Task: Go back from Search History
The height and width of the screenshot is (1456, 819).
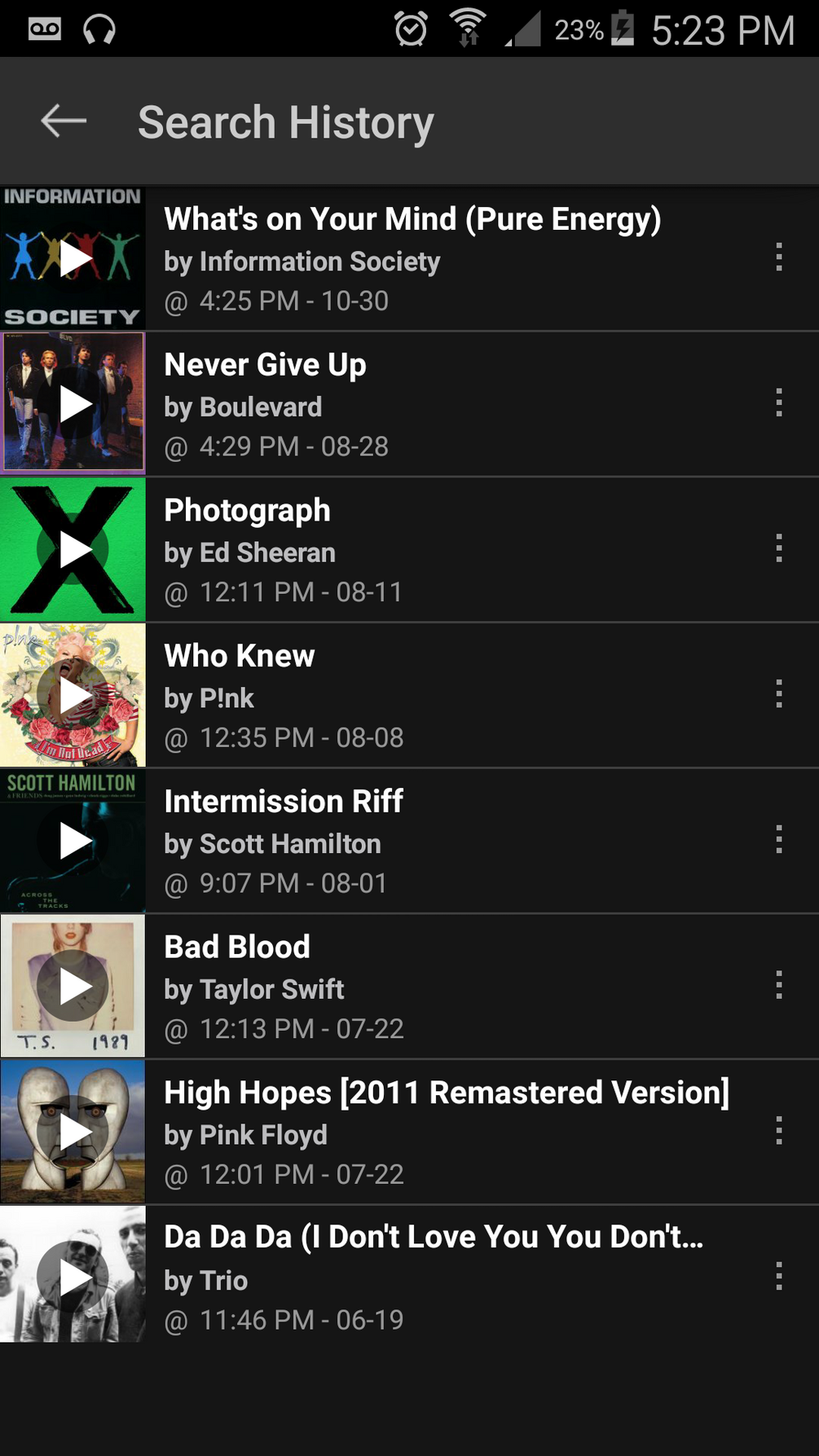Action: [x=64, y=121]
